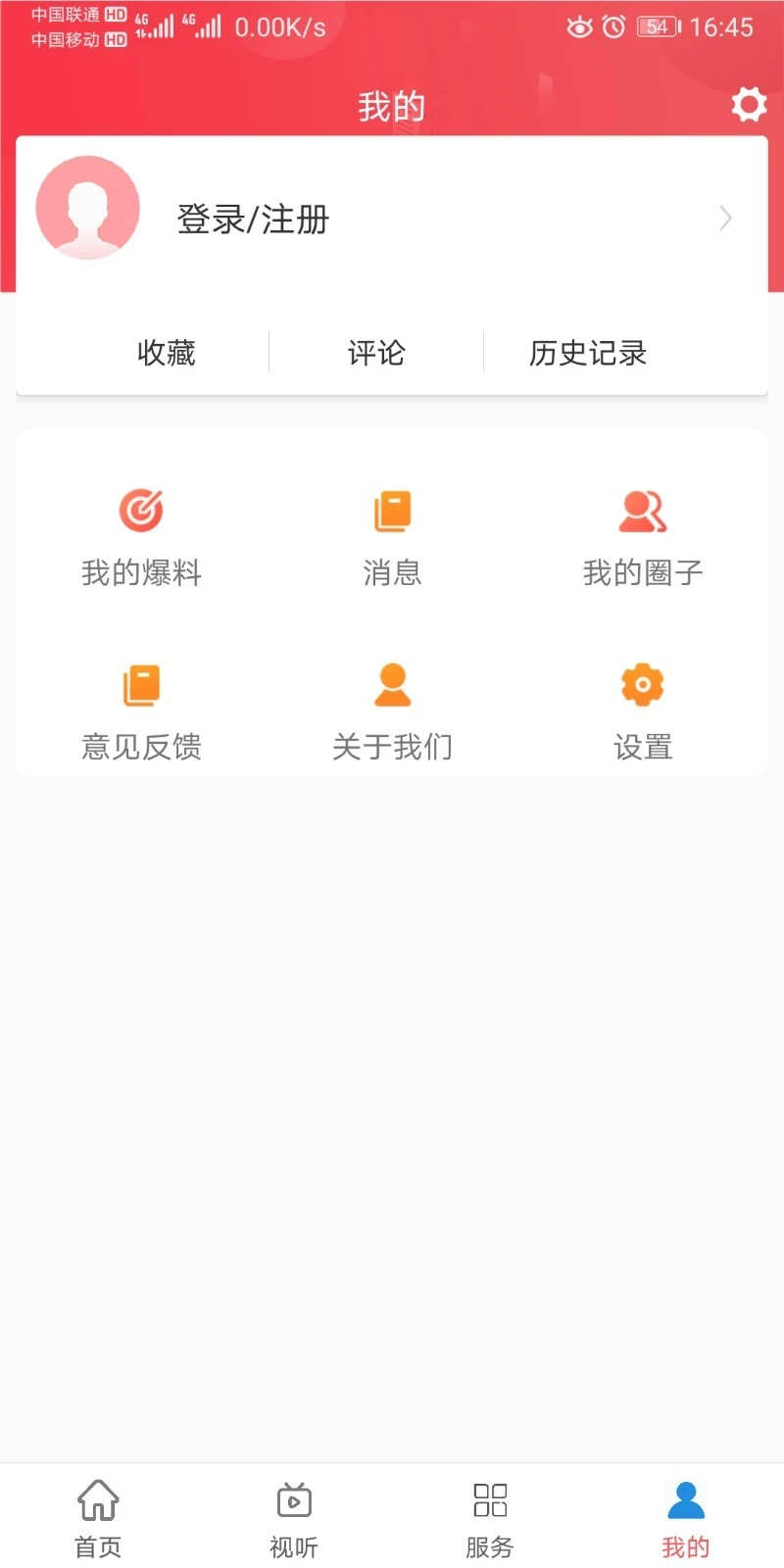Open 历史记录 (History) section
Screen dimensions: 784x1568
(x=588, y=353)
